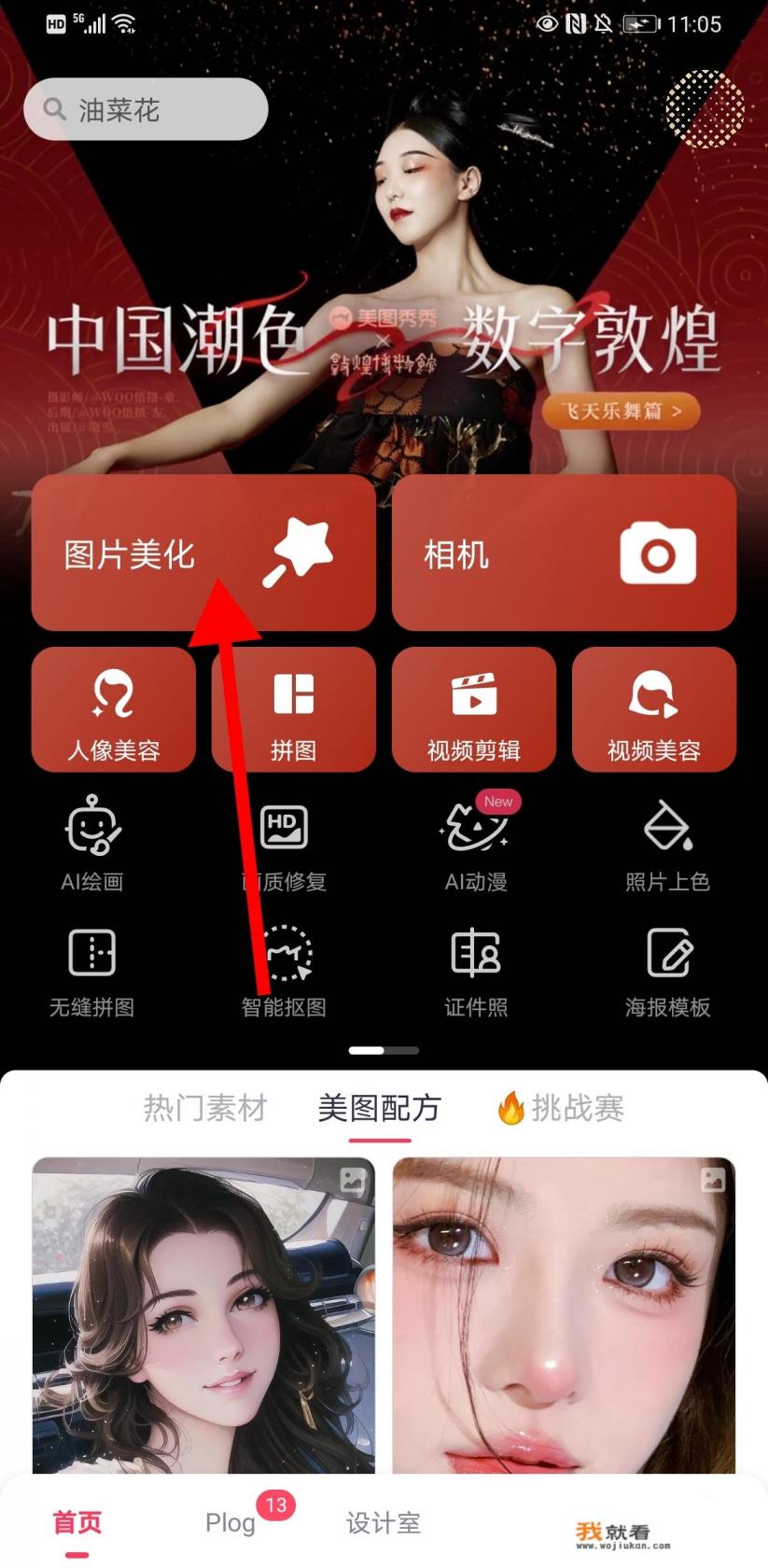Tap the 飞天乐舞篇 banner button

pos(621,411)
